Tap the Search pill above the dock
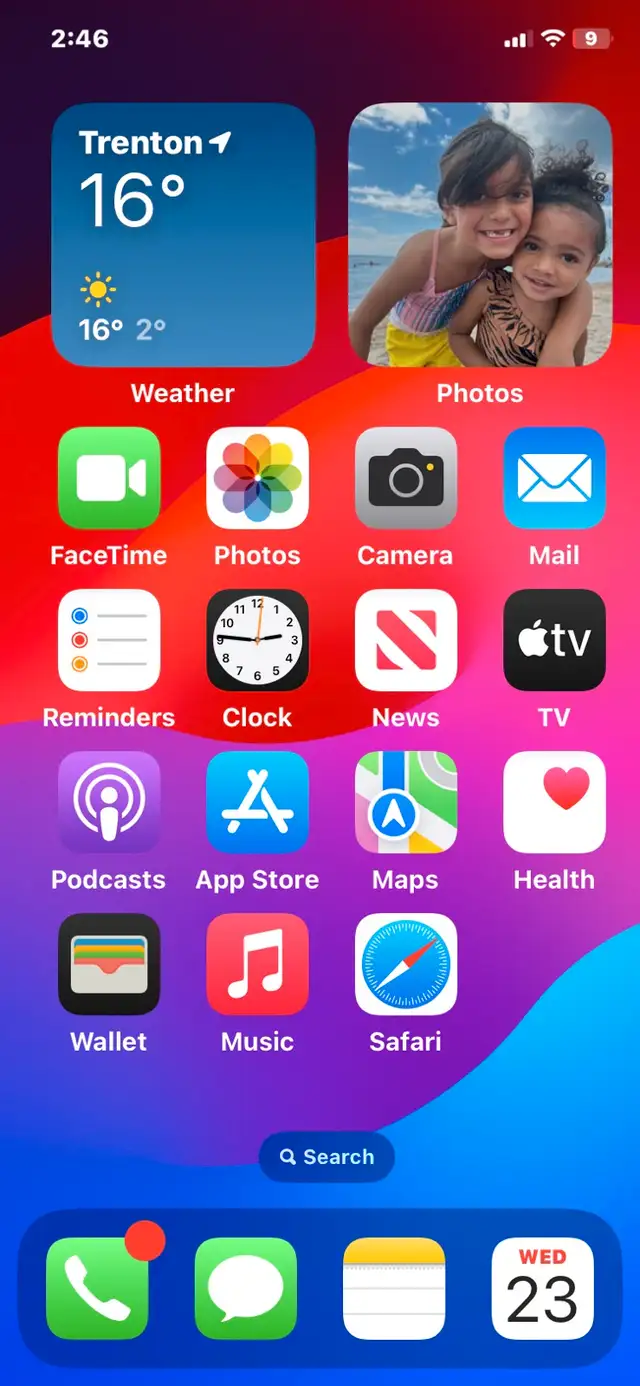The image size is (640, 1386). click(x=327, y=1157)
